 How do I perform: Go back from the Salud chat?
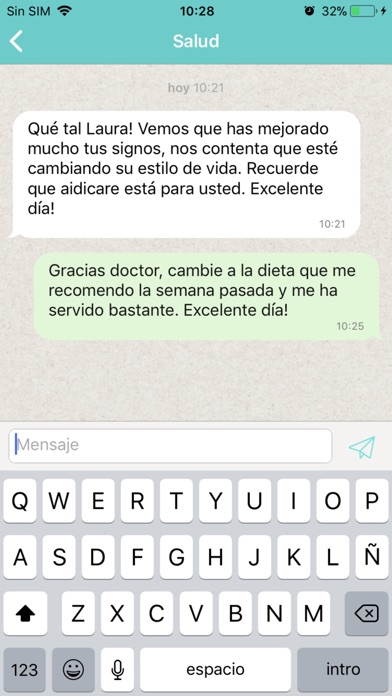(16, 42)
